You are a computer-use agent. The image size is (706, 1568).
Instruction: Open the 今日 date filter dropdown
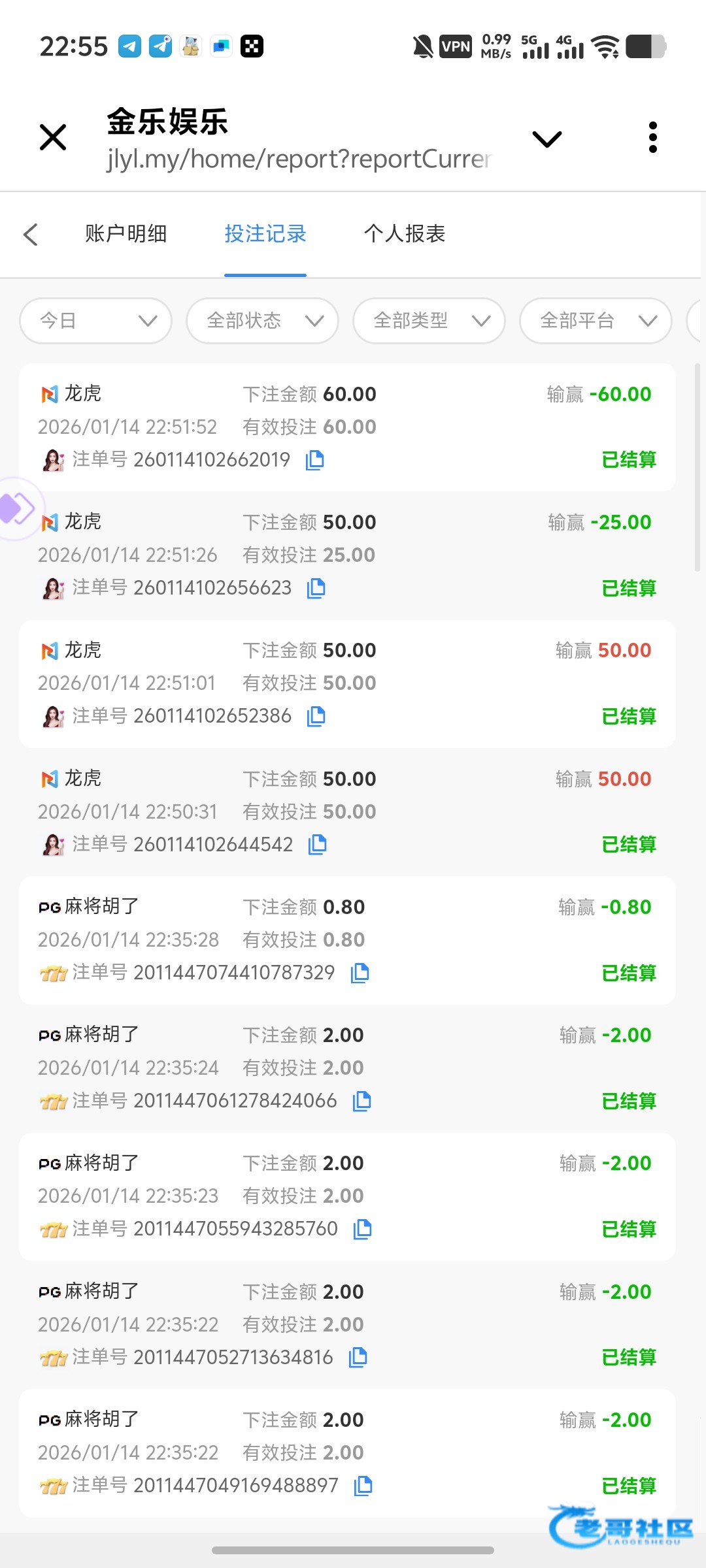[x=96, y=321]
